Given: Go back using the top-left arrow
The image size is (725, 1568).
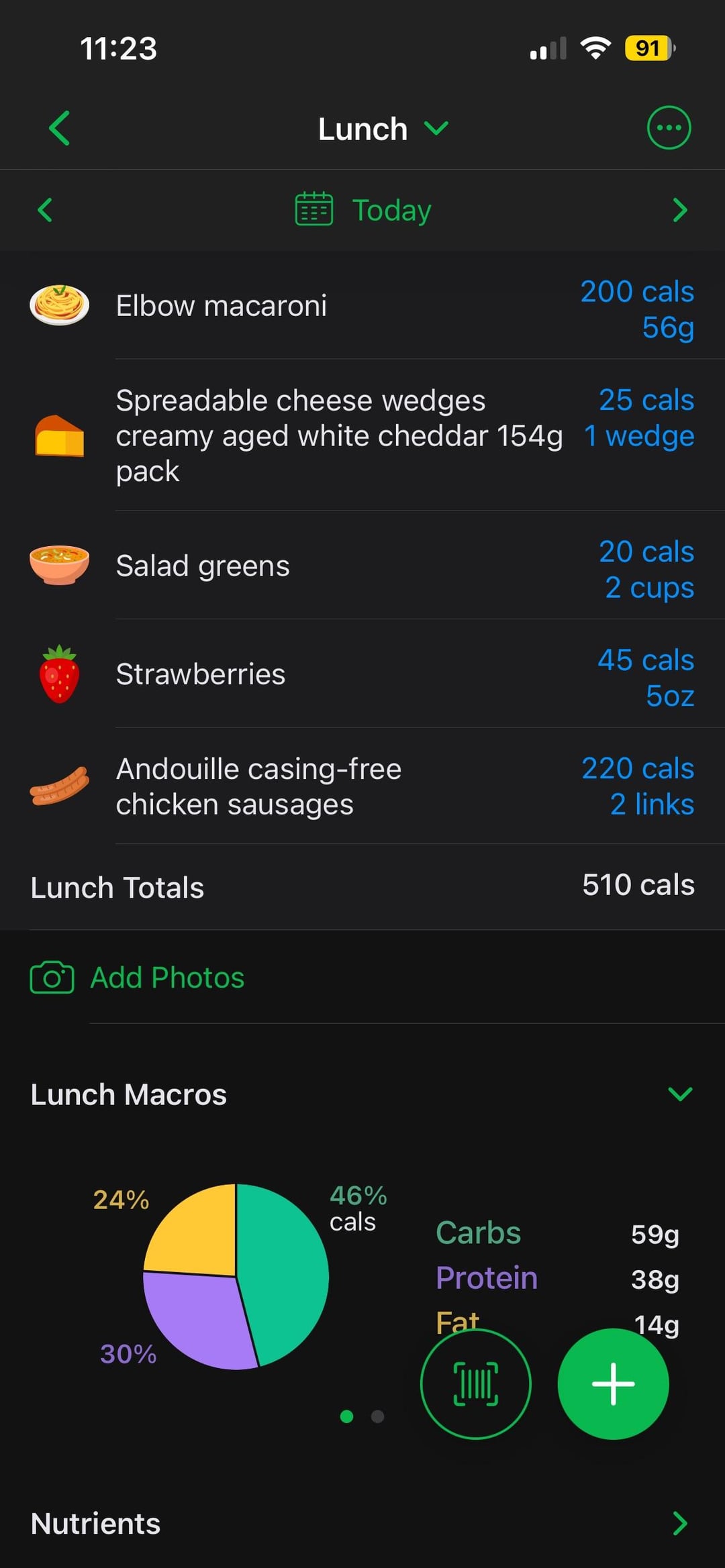Looking at the screenshot, I should point(59,128).
